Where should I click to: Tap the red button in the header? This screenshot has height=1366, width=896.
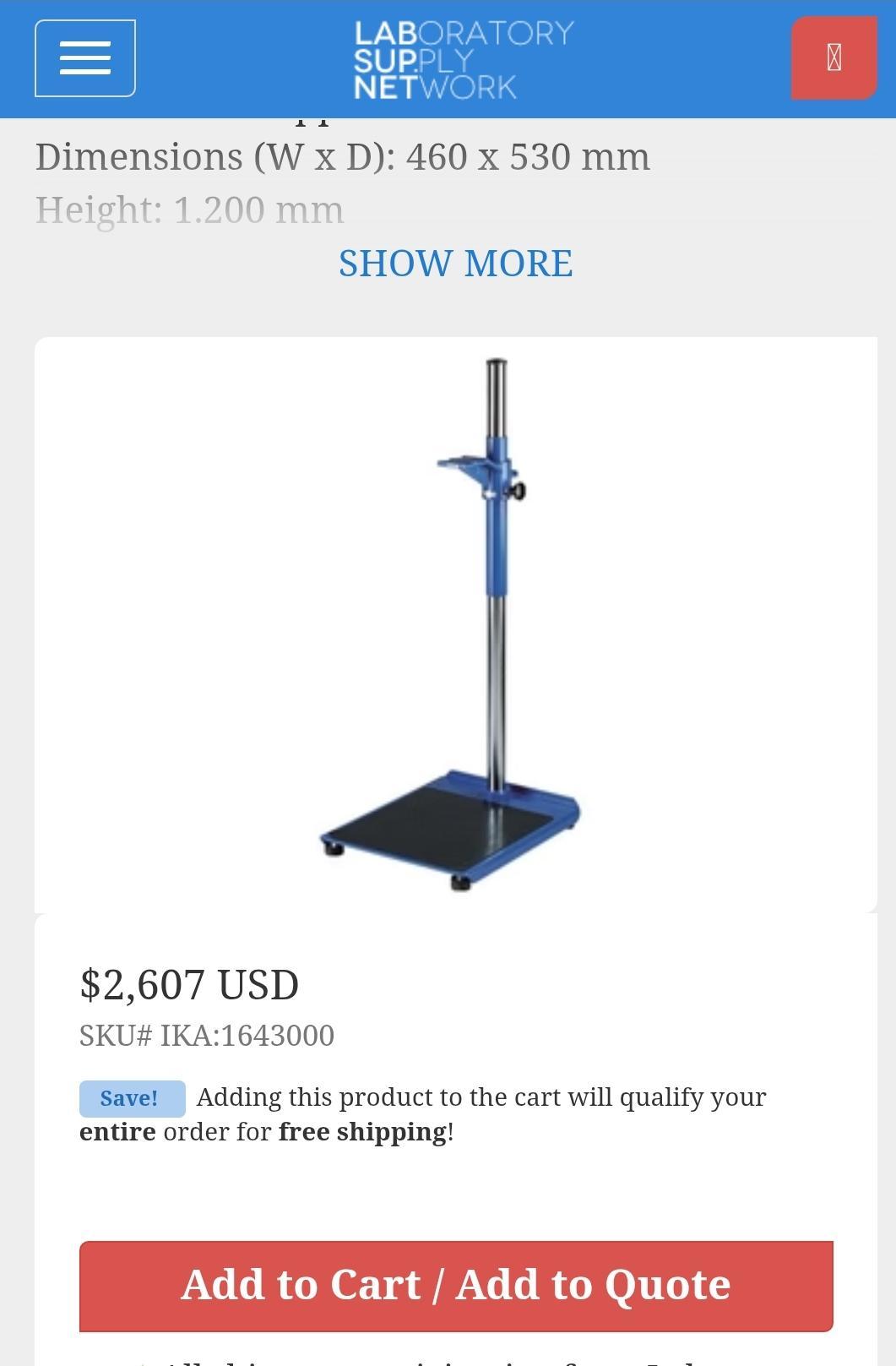(834, 58)
